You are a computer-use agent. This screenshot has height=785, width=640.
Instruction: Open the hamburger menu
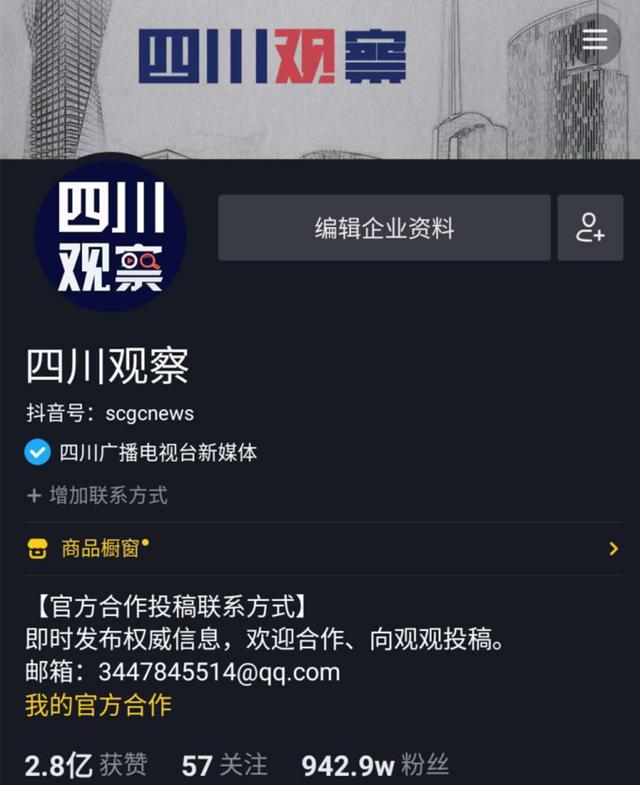coord(595,40)
